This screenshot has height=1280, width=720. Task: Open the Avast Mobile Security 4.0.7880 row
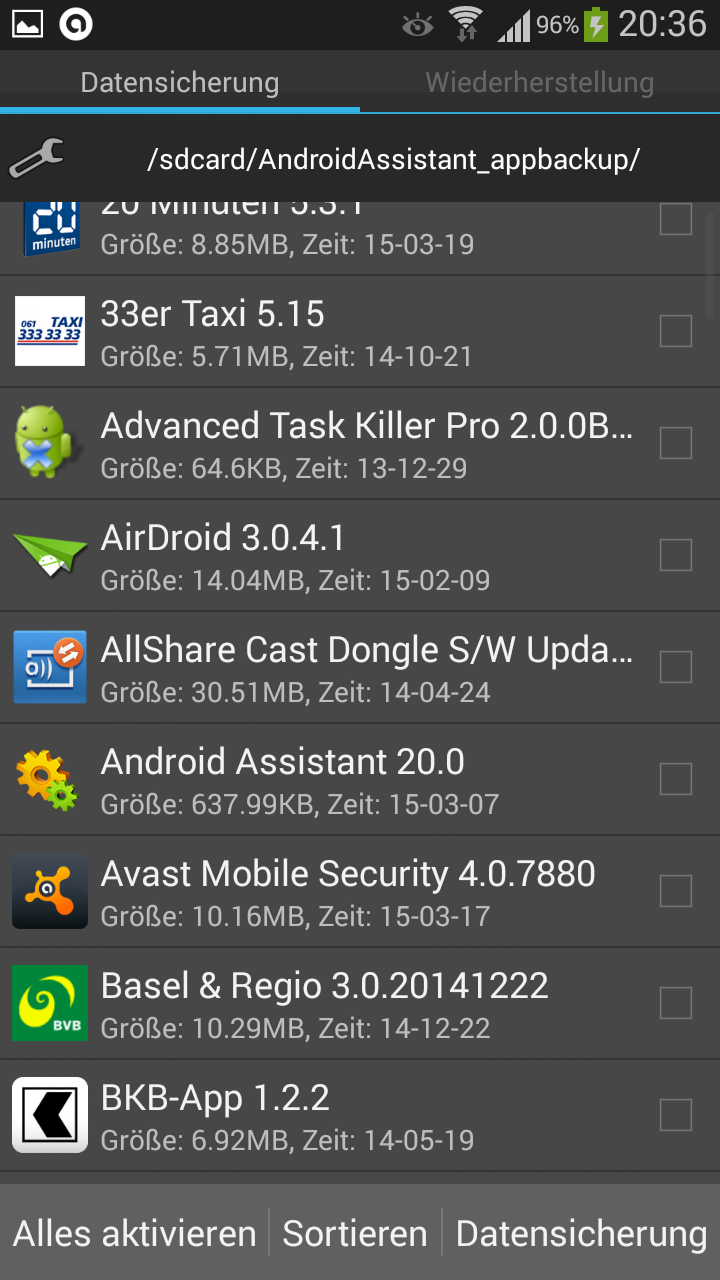tap(330, 892)
